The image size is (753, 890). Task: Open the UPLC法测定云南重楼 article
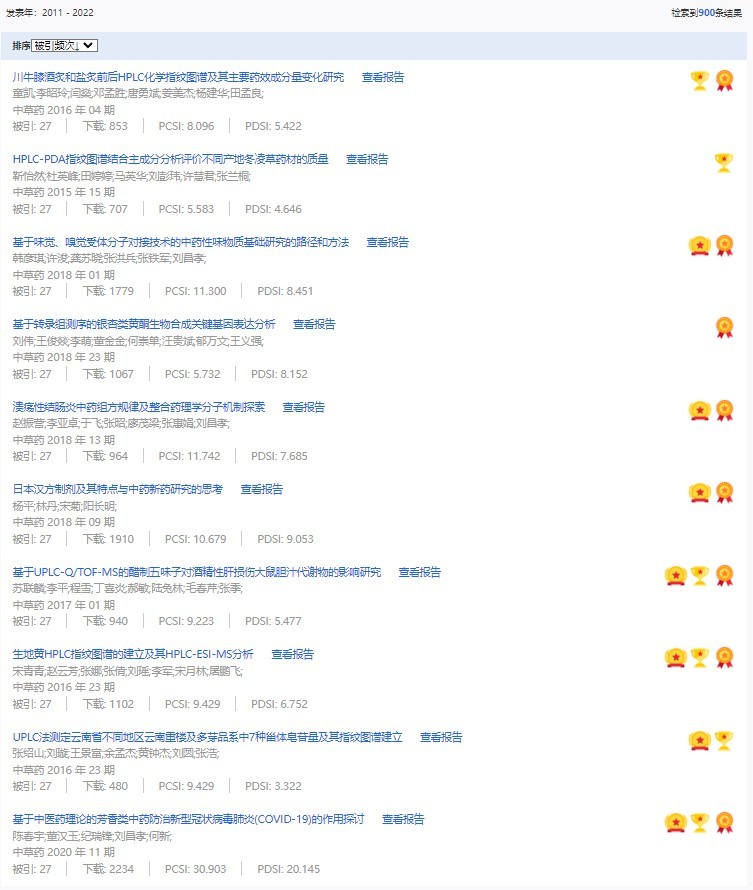pyautogui.click(x=207, y=737)
